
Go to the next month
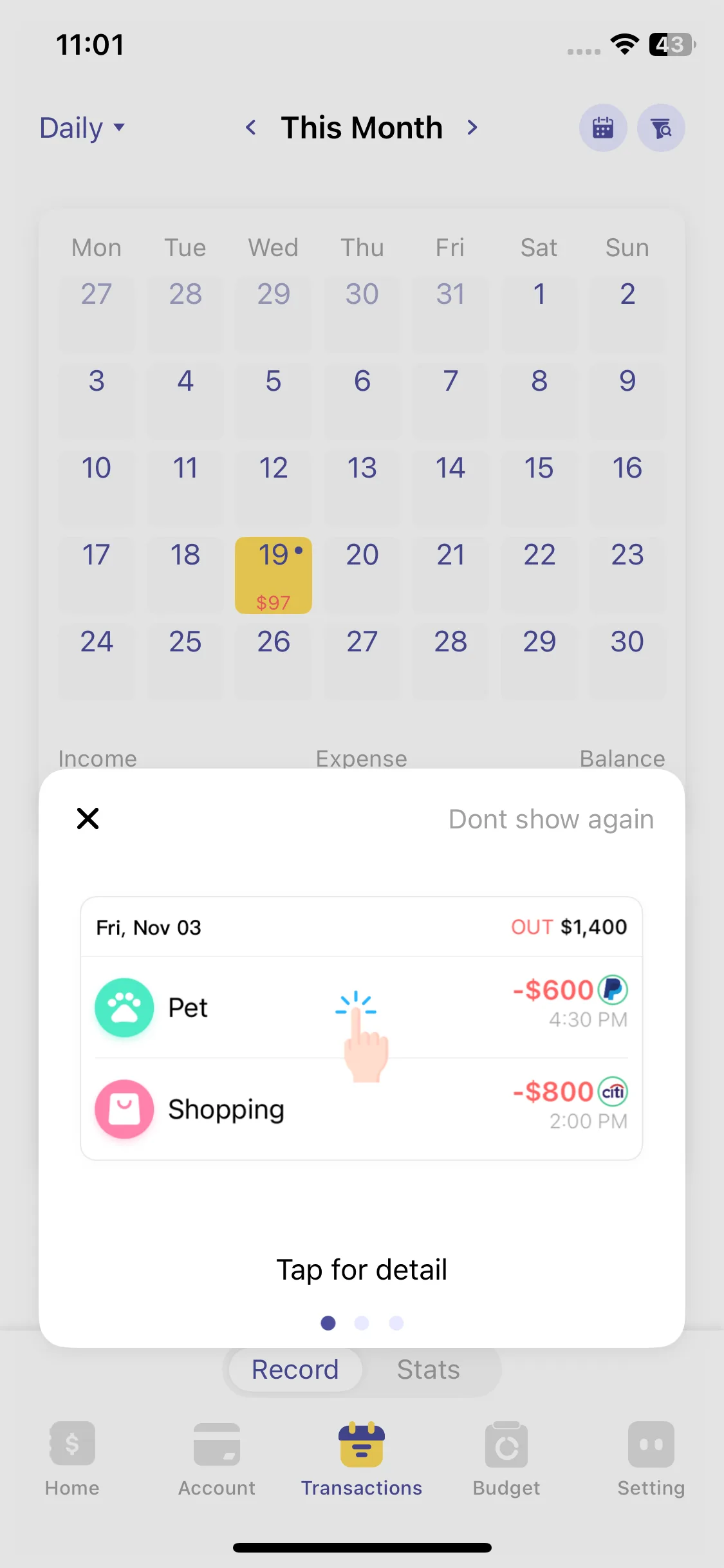tap(472, 127)
